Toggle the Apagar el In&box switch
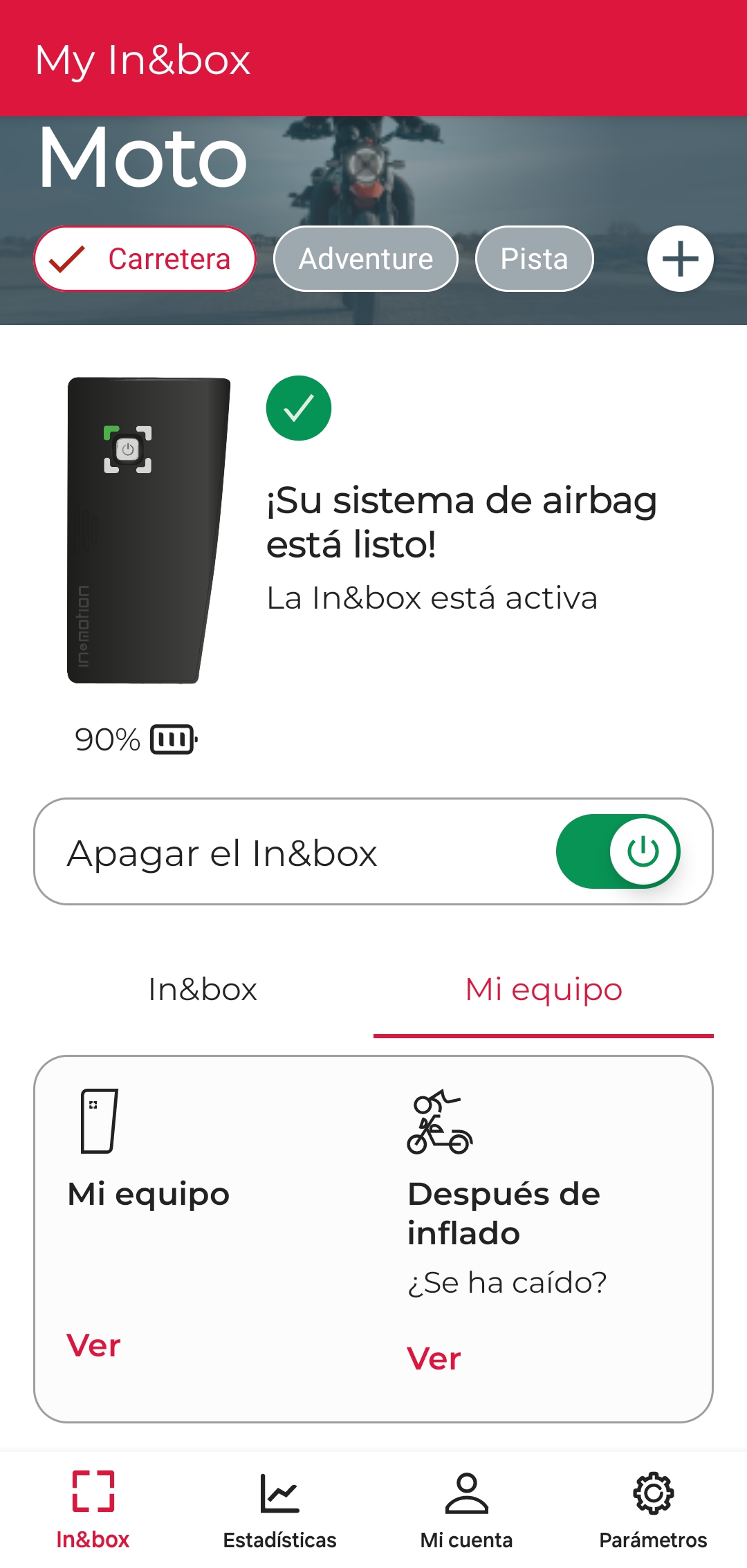 click(618, 851)
